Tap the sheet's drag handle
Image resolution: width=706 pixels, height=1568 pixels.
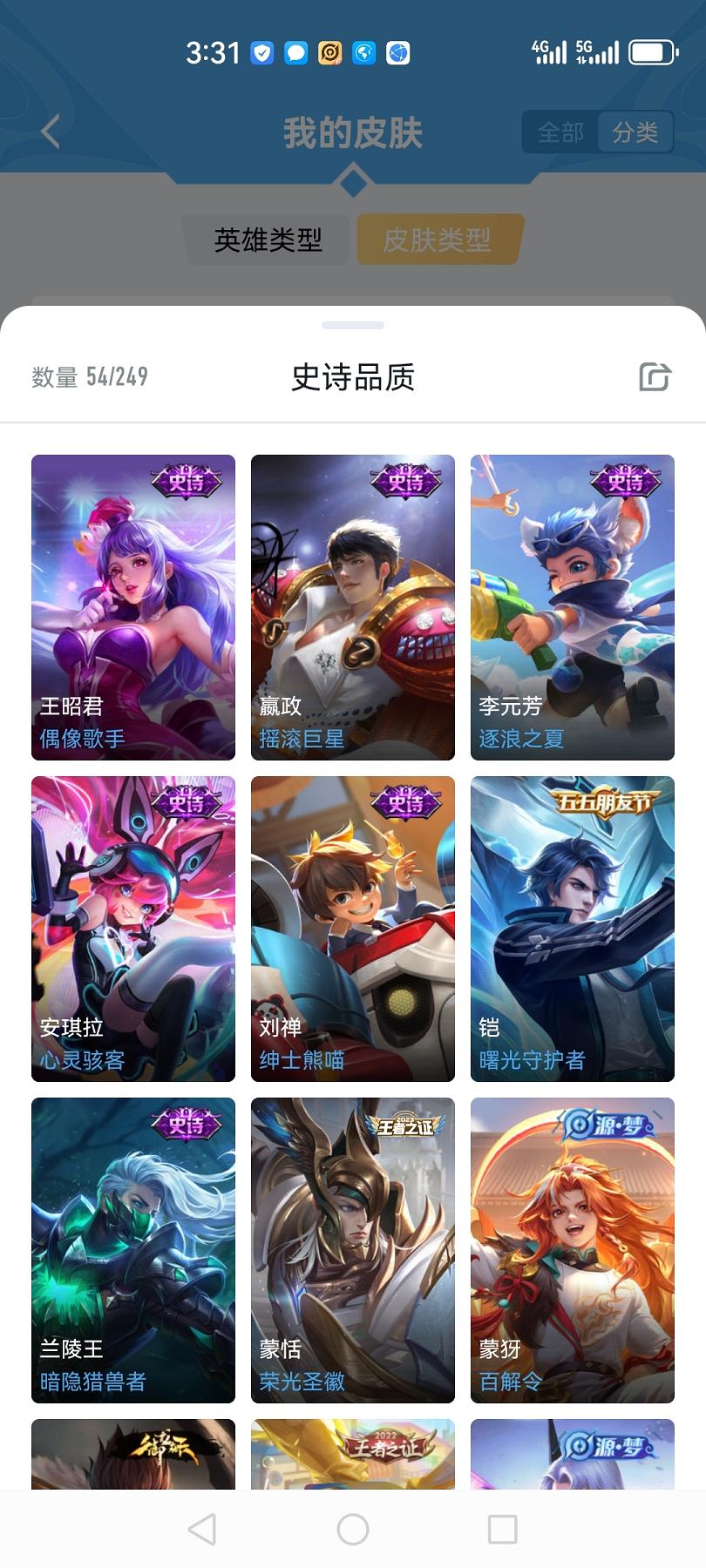[x=353, y=326]
